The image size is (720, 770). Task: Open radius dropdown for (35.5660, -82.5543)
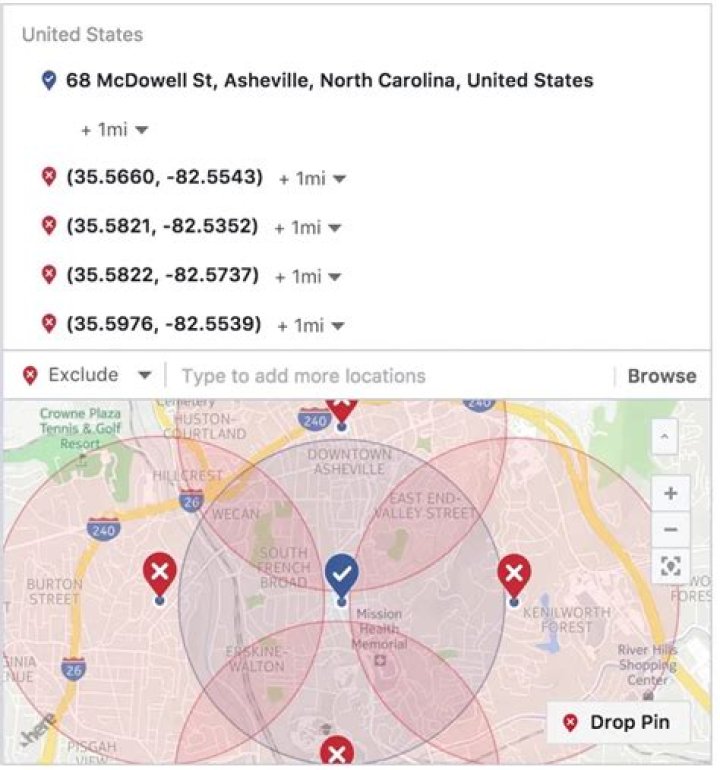tap(312, 178)
